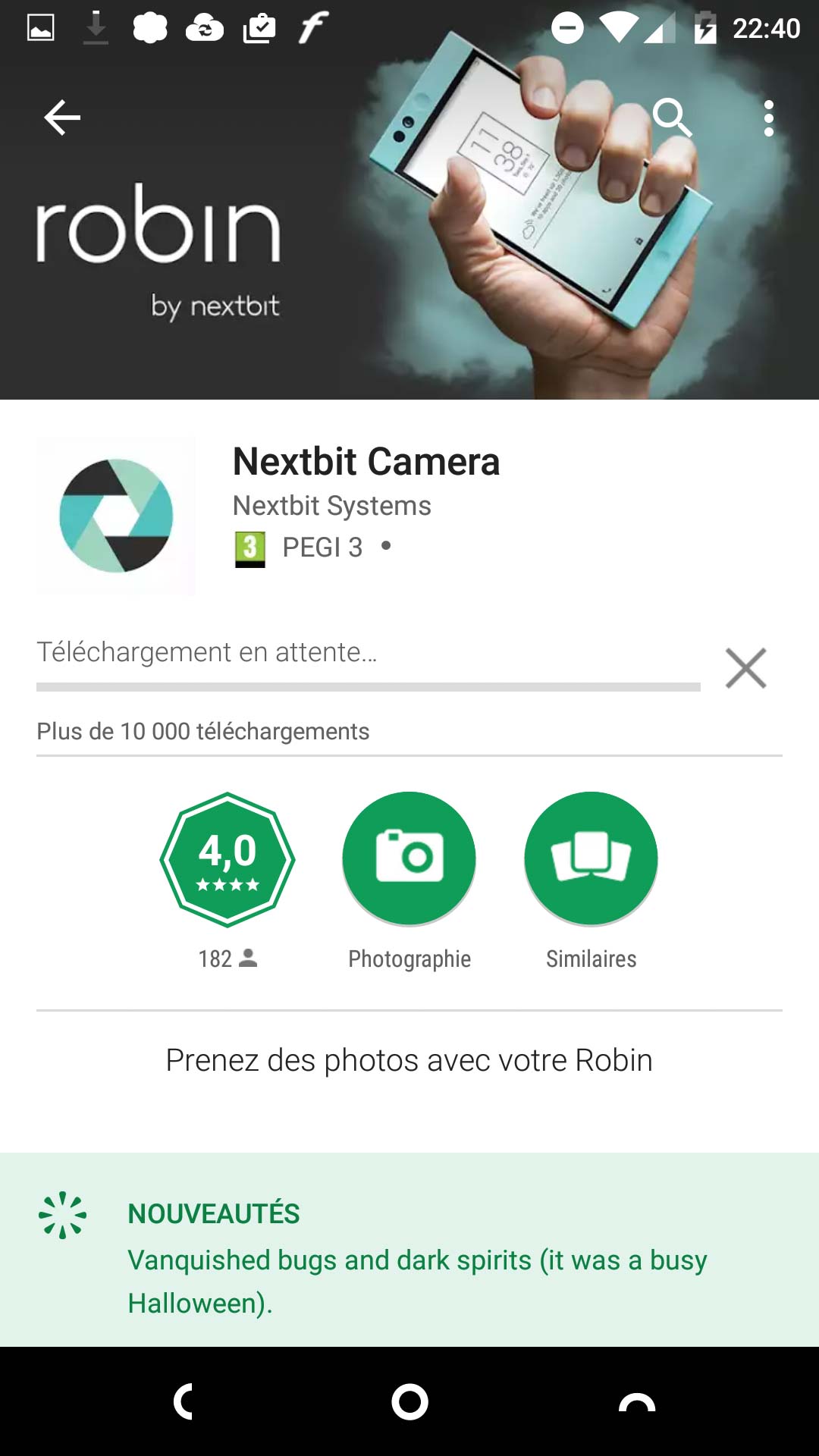Screen dimensions: 819x1456
Task: Read the full description "Prenez des photos avec votre Robin"
Action: tap(409, 1060)
